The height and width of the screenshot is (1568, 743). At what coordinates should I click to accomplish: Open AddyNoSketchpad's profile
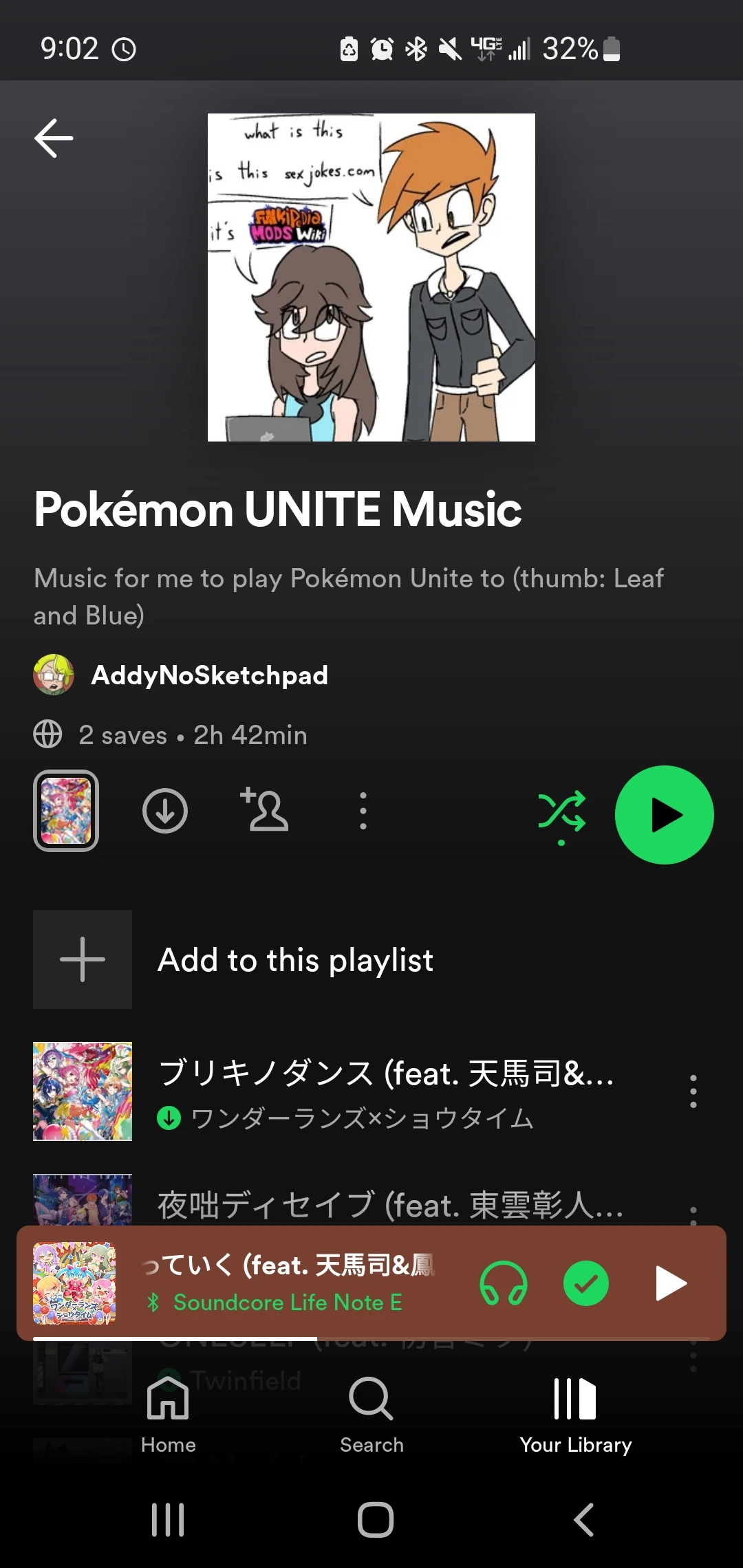click(209, 675)
